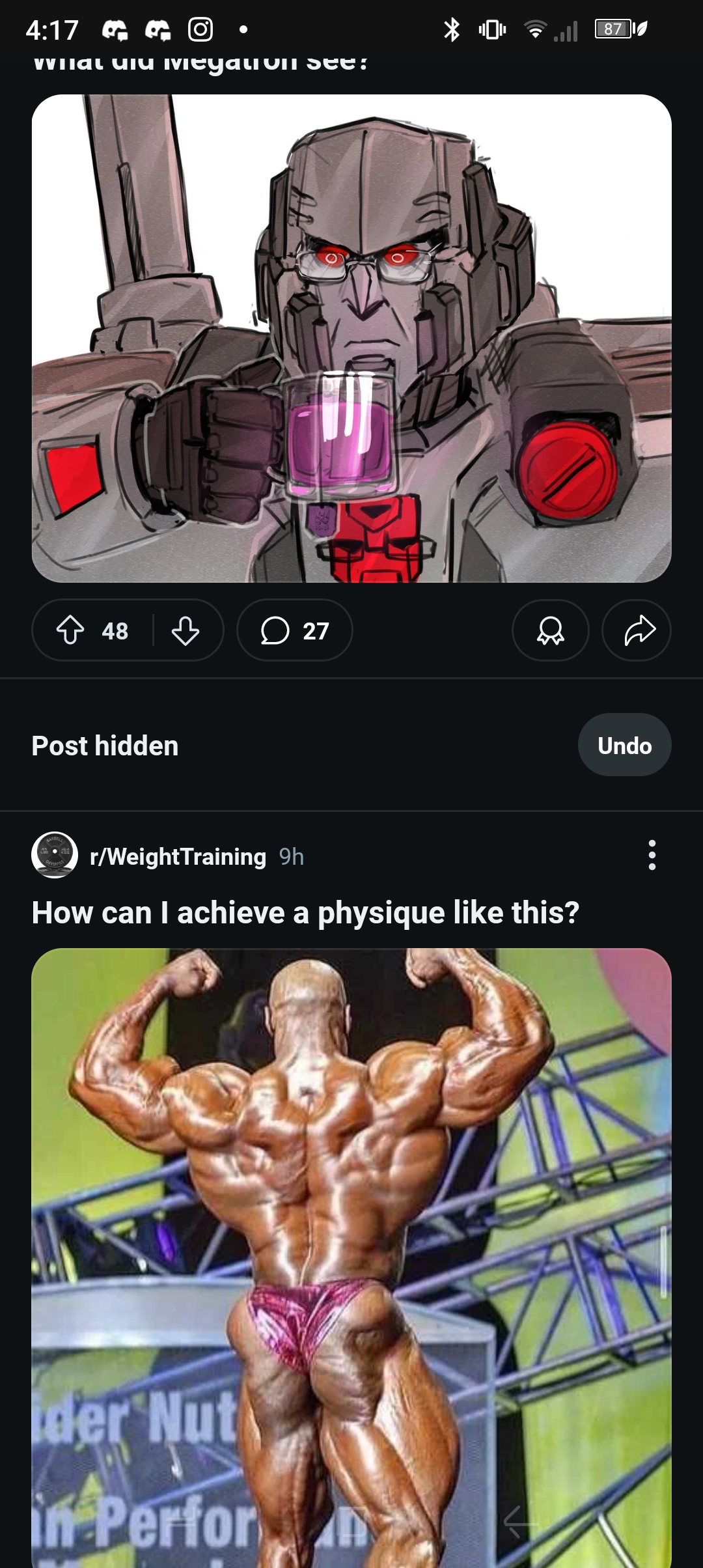
Task: Upvote the Megatron post
Action: pyautogui.click(x=70, y=630)
